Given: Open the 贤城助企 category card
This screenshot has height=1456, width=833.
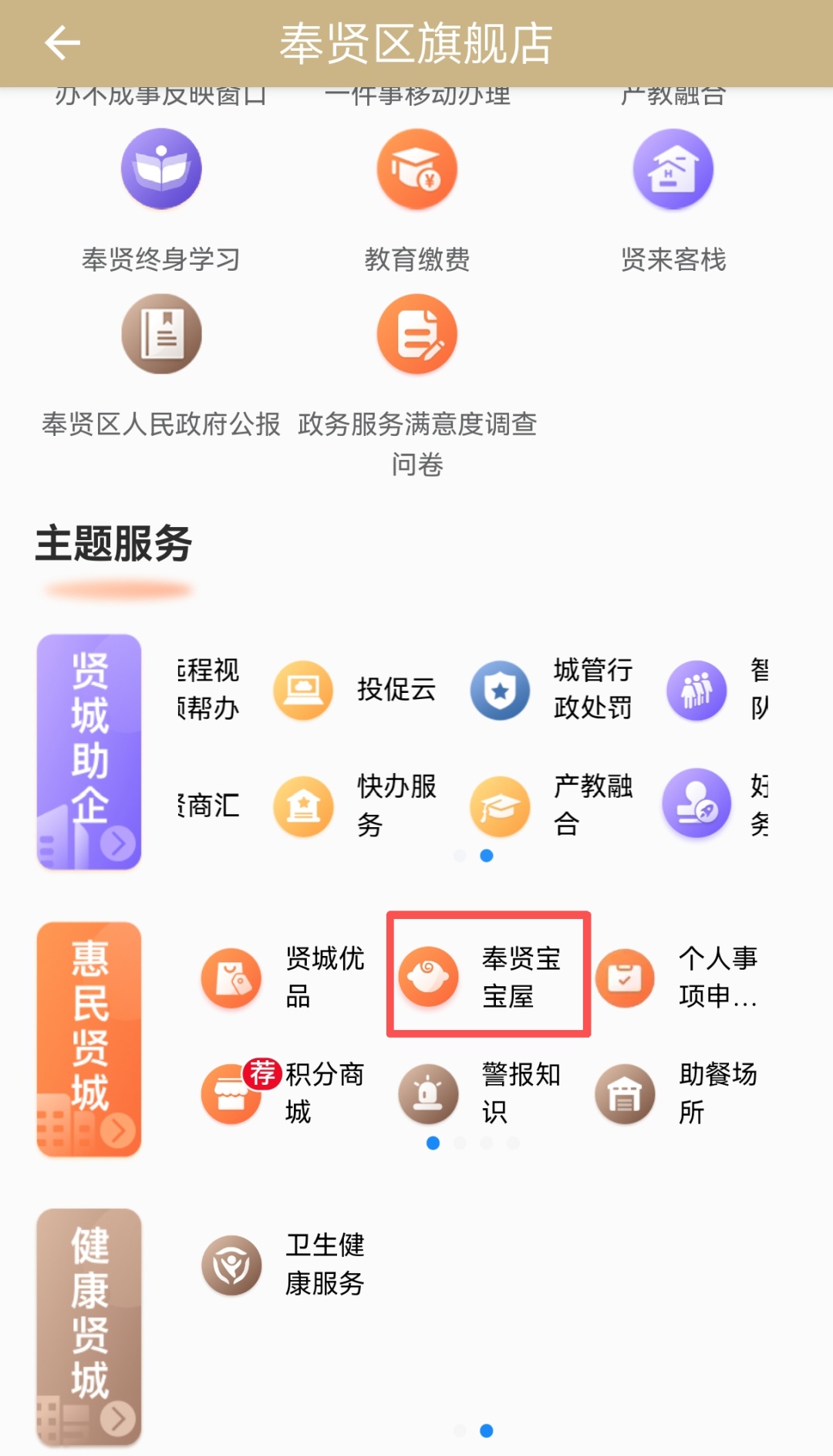Looking at the screenshot, I should pos(89,752).
